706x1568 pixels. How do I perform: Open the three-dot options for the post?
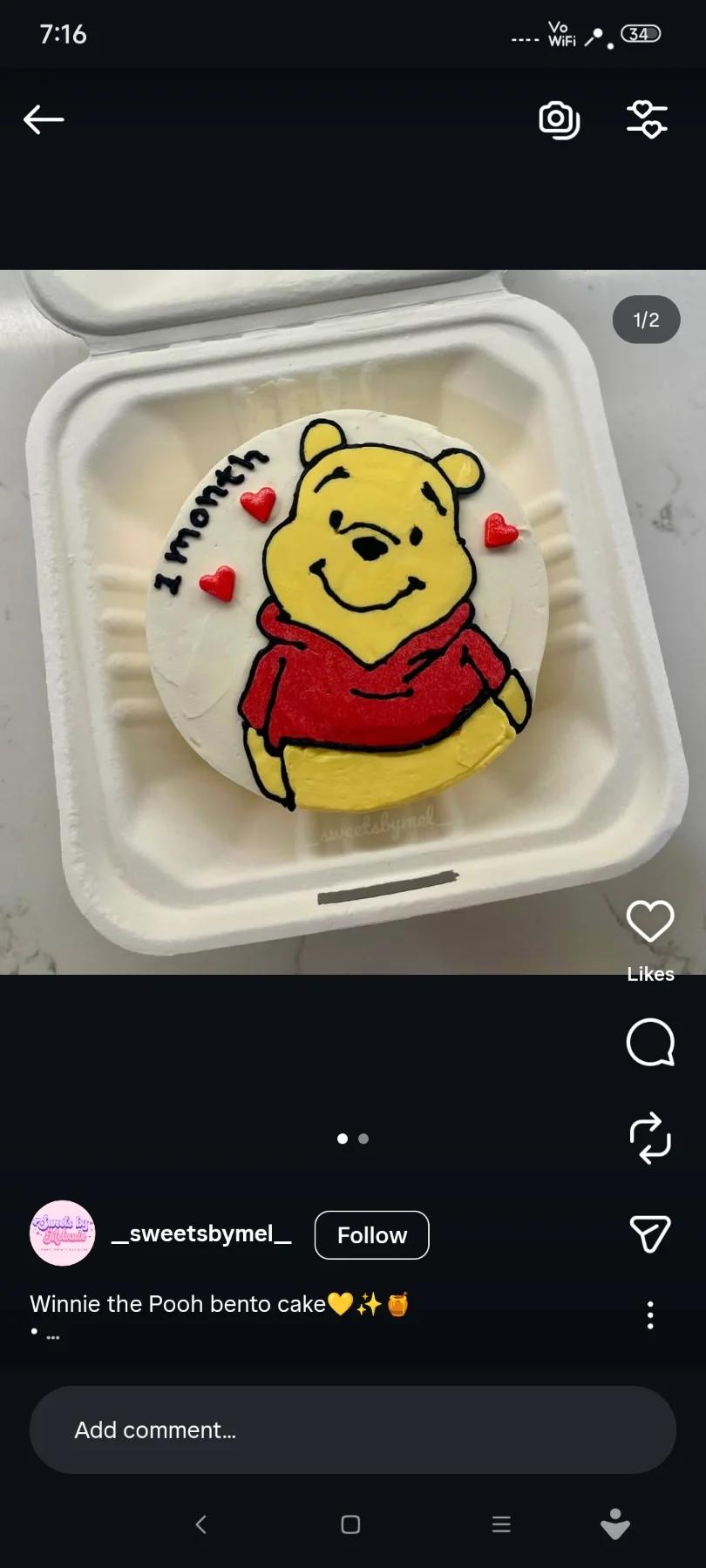pos(649,1315)
